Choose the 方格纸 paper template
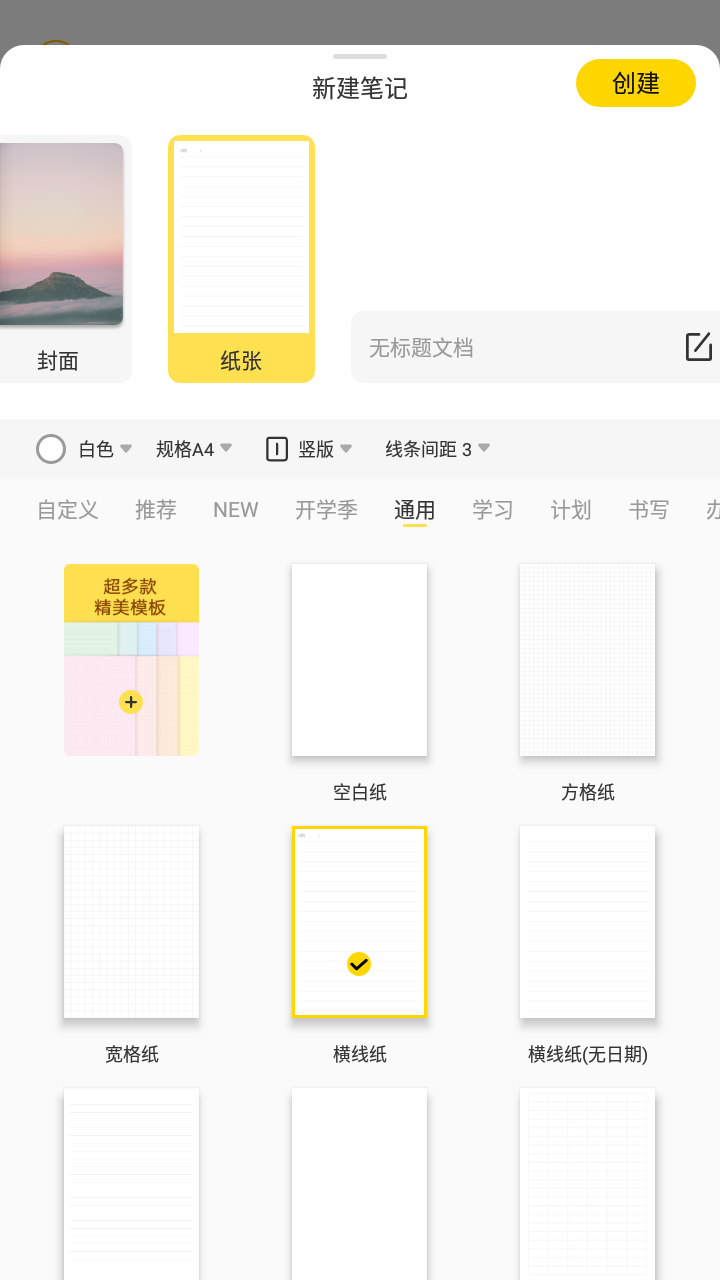The image size is (720, 1280). click(587, 660)
